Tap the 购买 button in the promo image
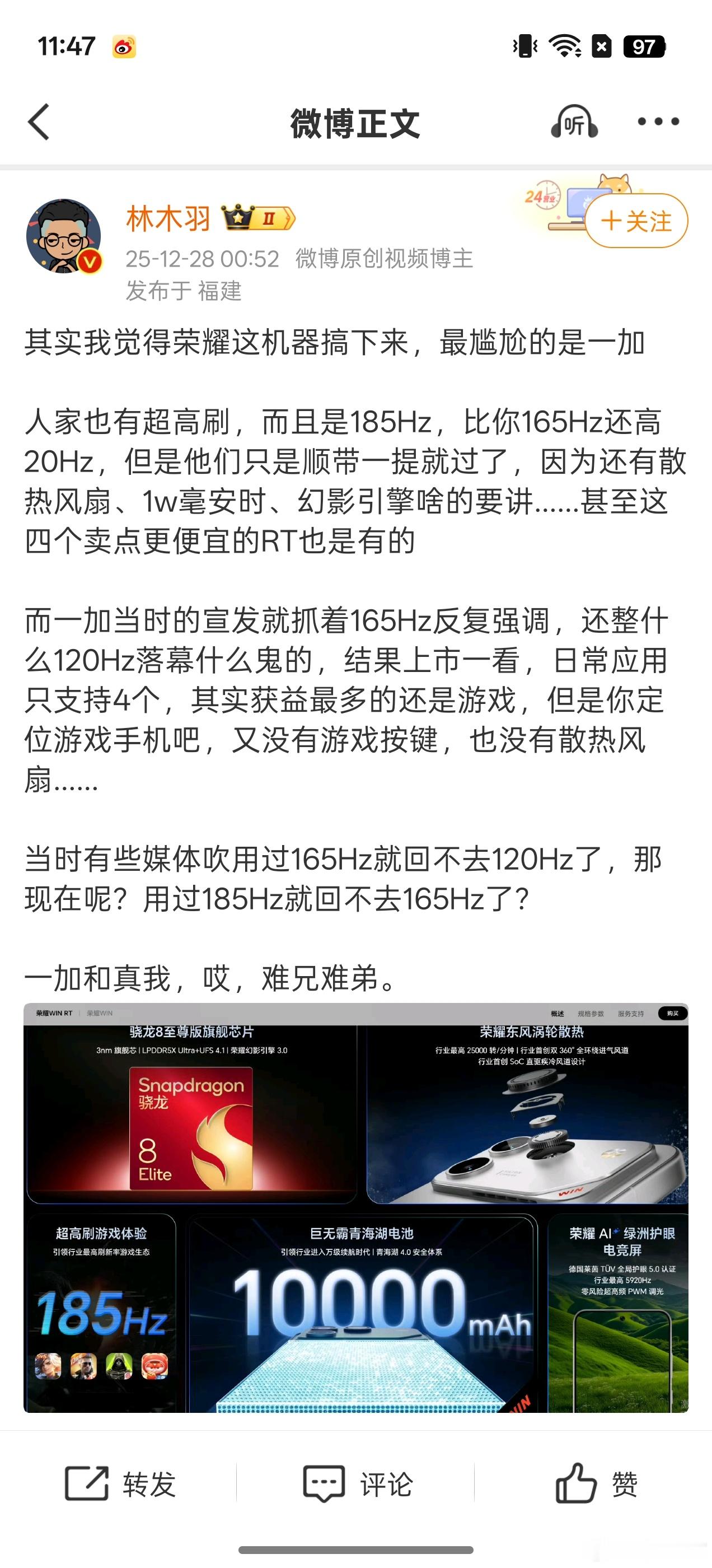 pos(672,1014)
